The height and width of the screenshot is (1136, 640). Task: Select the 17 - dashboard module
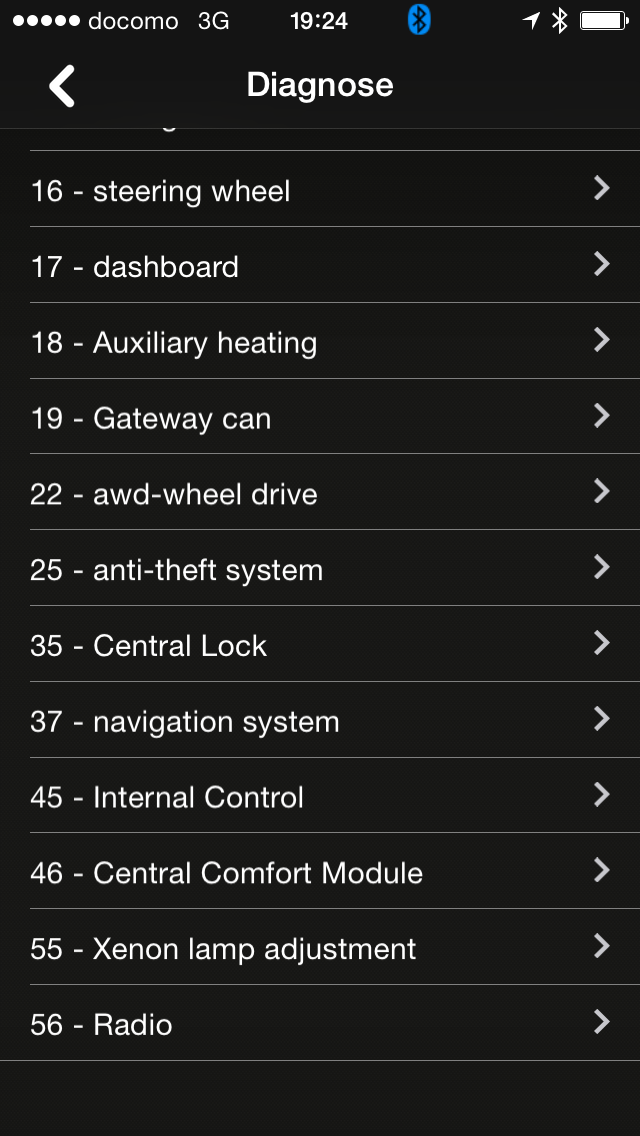coord(320,266)
